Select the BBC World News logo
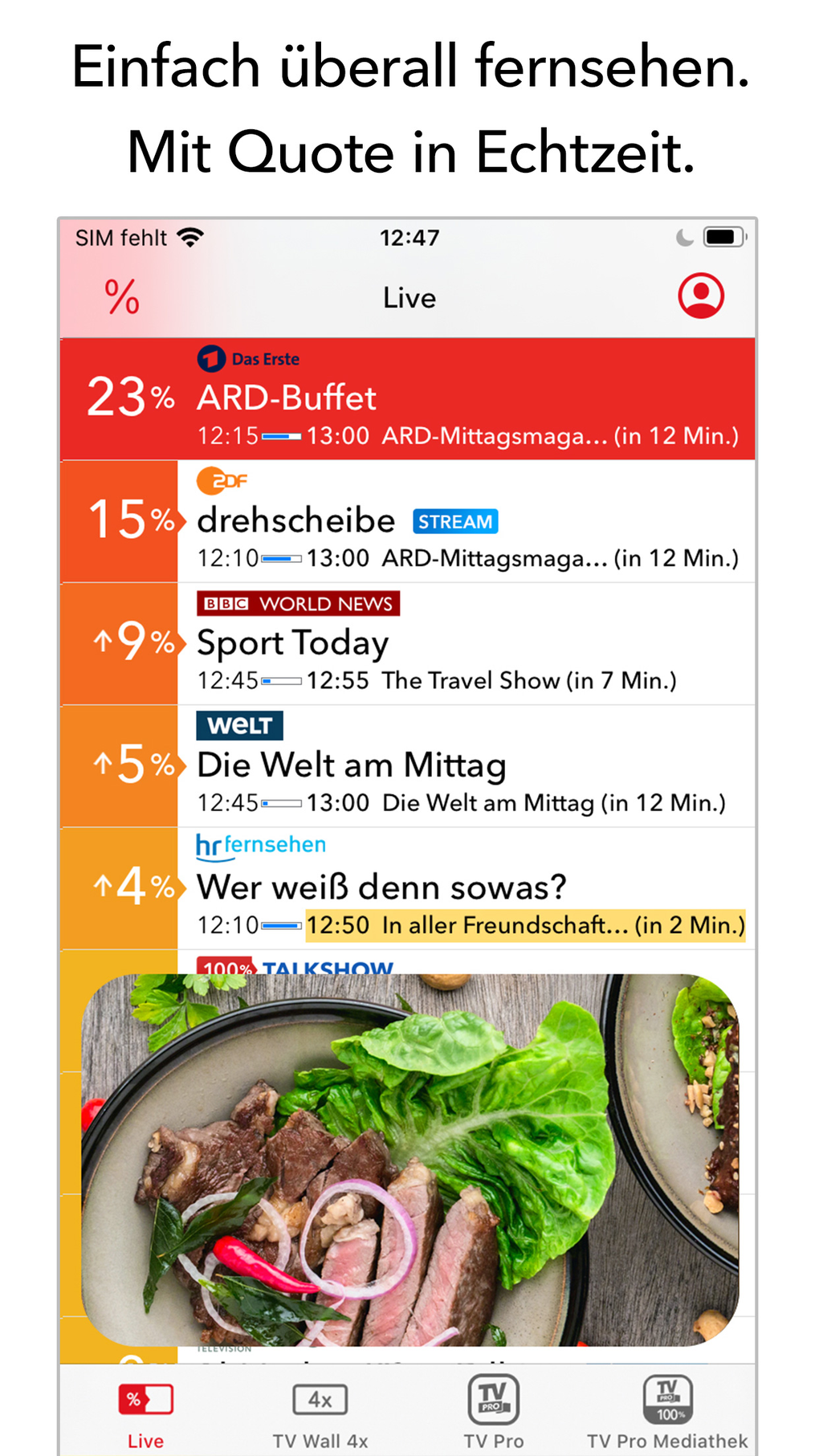 tap(299, 603)
